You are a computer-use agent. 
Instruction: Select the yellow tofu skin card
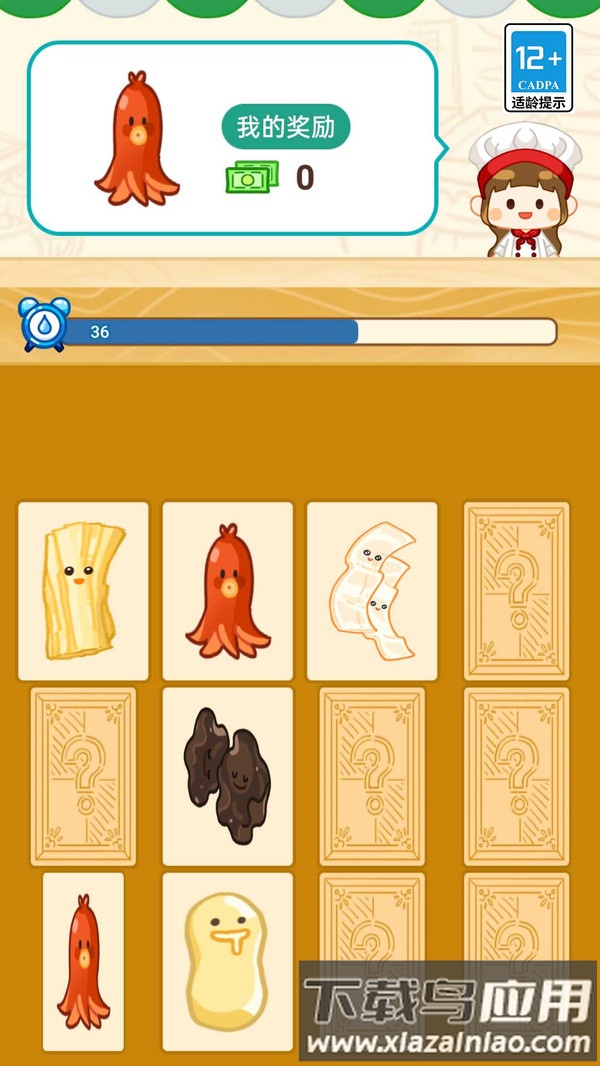(83, 591)
